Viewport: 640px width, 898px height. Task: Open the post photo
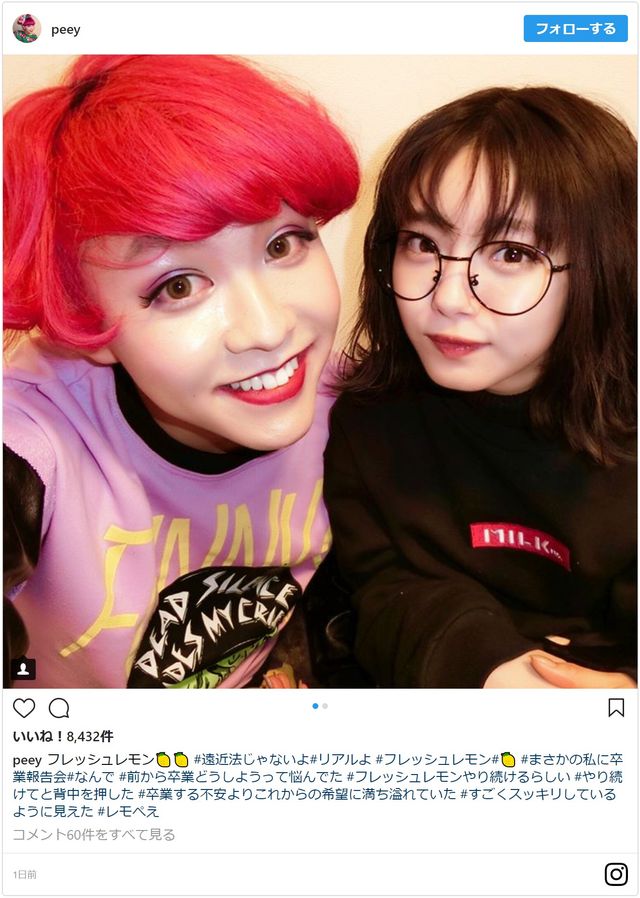click(320, 370)
